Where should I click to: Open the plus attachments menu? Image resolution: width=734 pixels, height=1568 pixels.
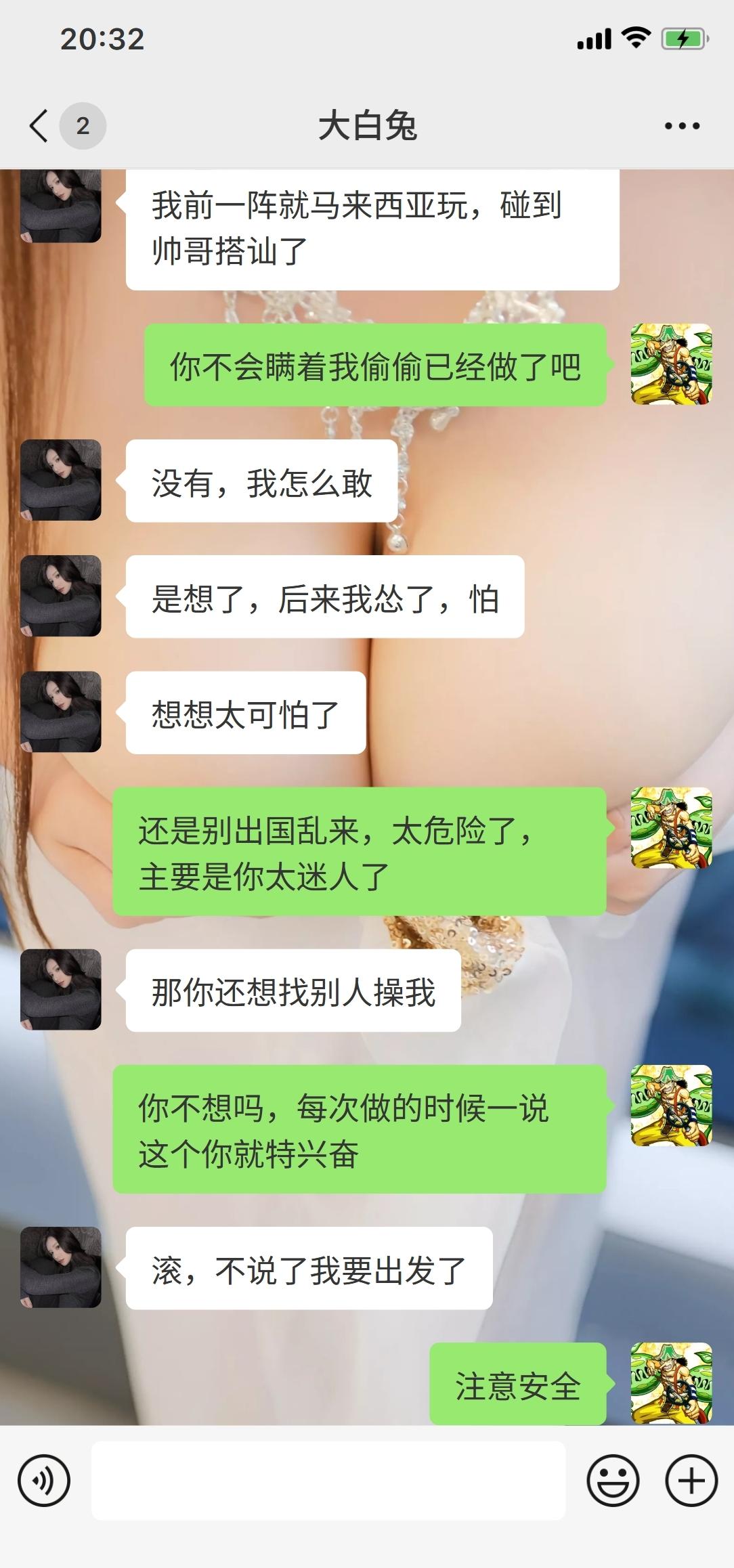[691, 1481]
